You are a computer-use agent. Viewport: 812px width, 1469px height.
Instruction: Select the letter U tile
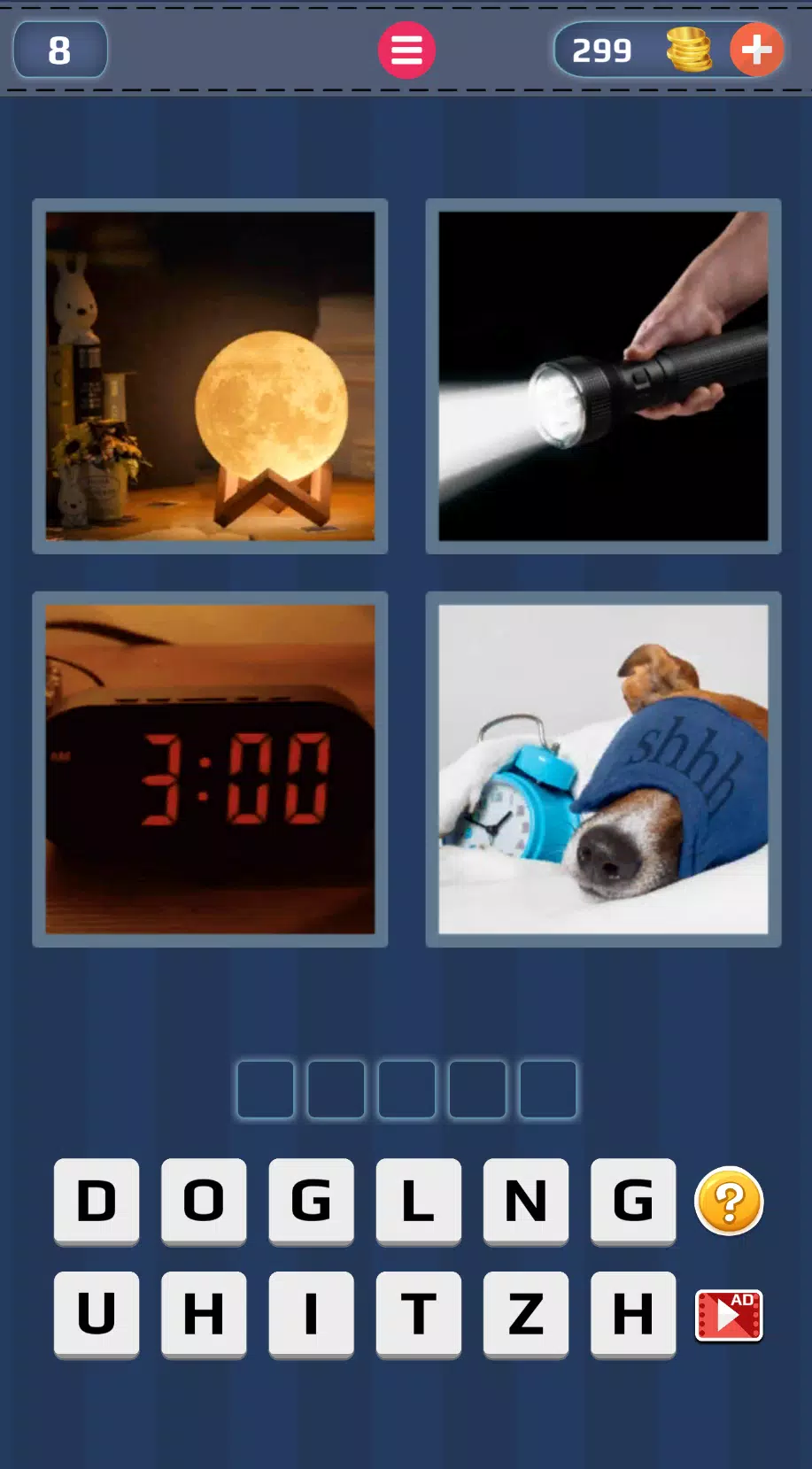point(97,1313)
